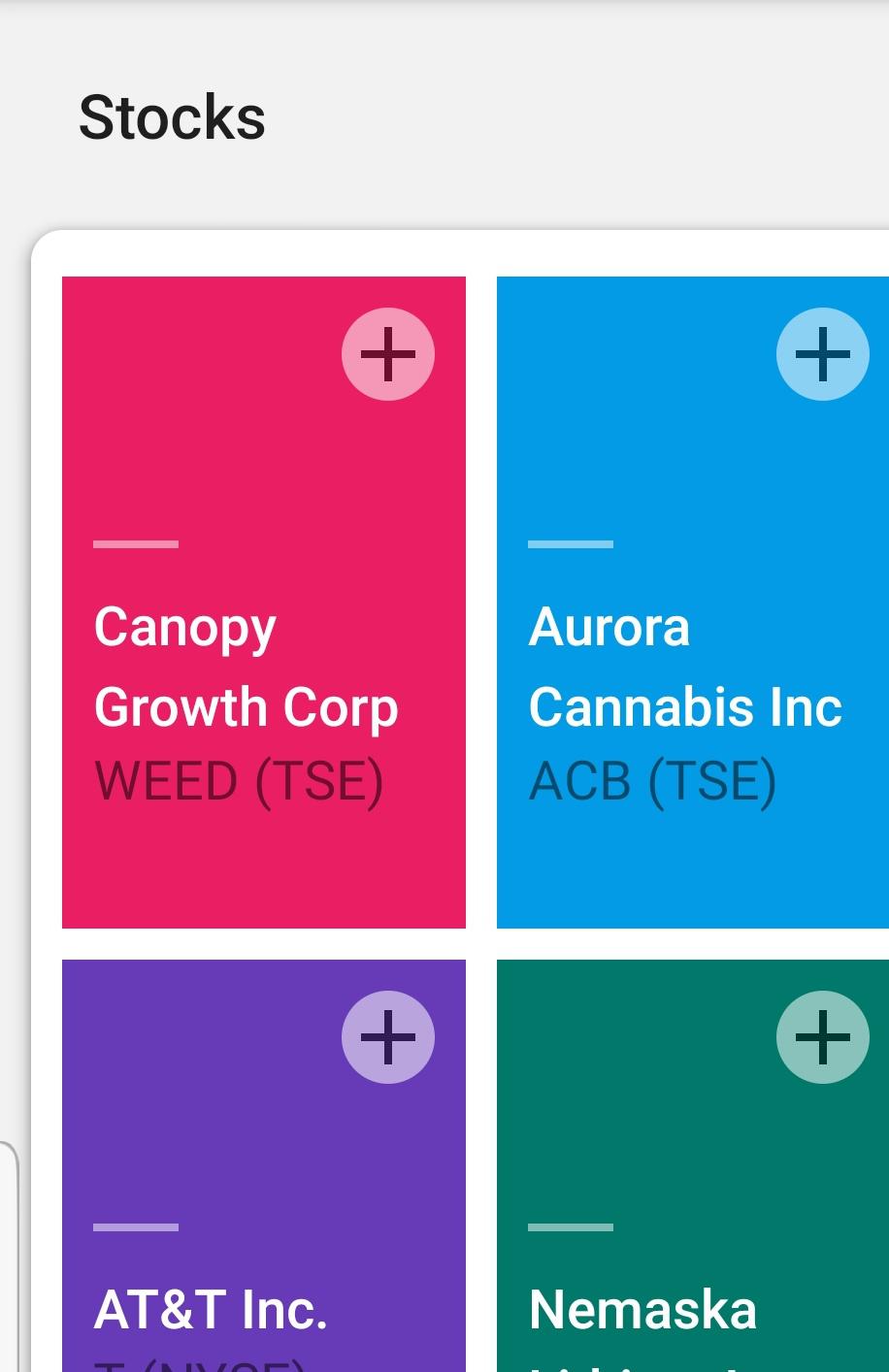Tap the plus icon on the purple card
The image size is (889, 1372).
387,1036
